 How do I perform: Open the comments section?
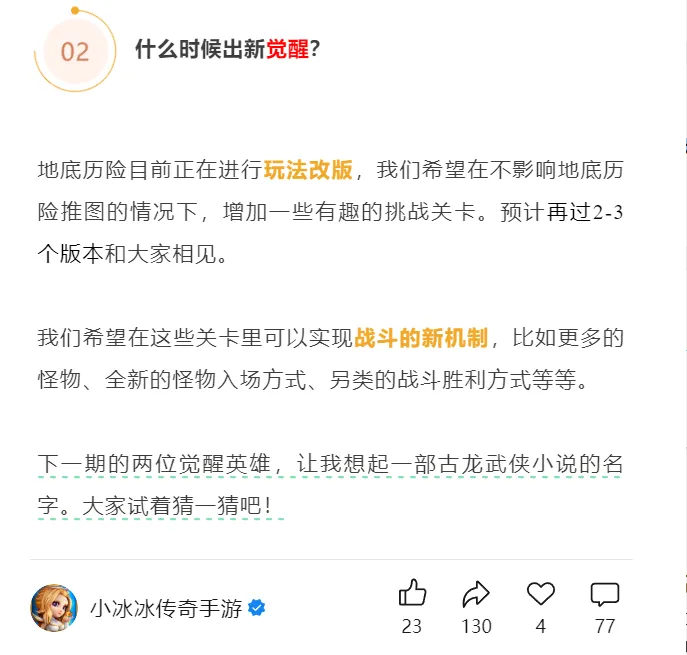(x=604, y=594)
